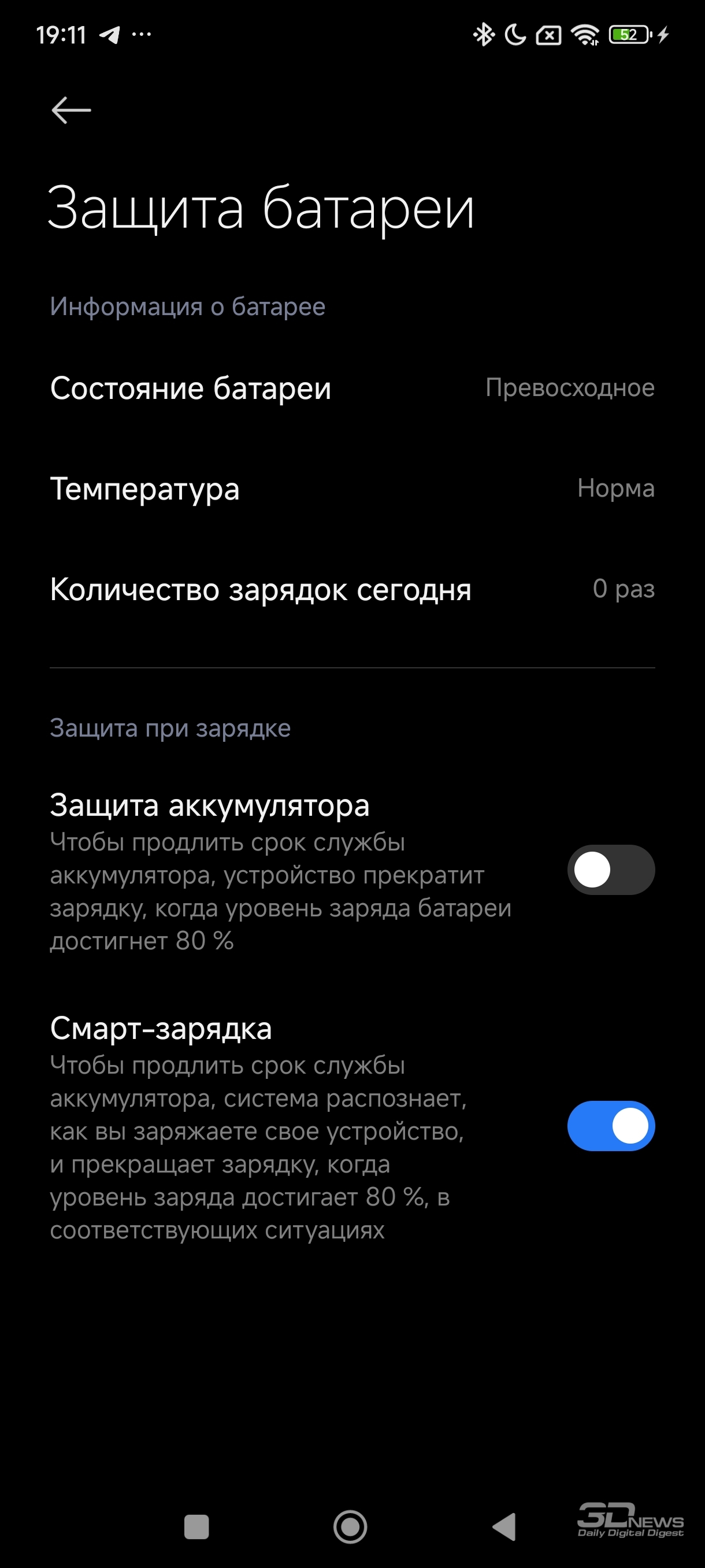Viewport: 705px width, 1568px height.
Task: Go back using the top arrow
Action: tap(71, 110)
